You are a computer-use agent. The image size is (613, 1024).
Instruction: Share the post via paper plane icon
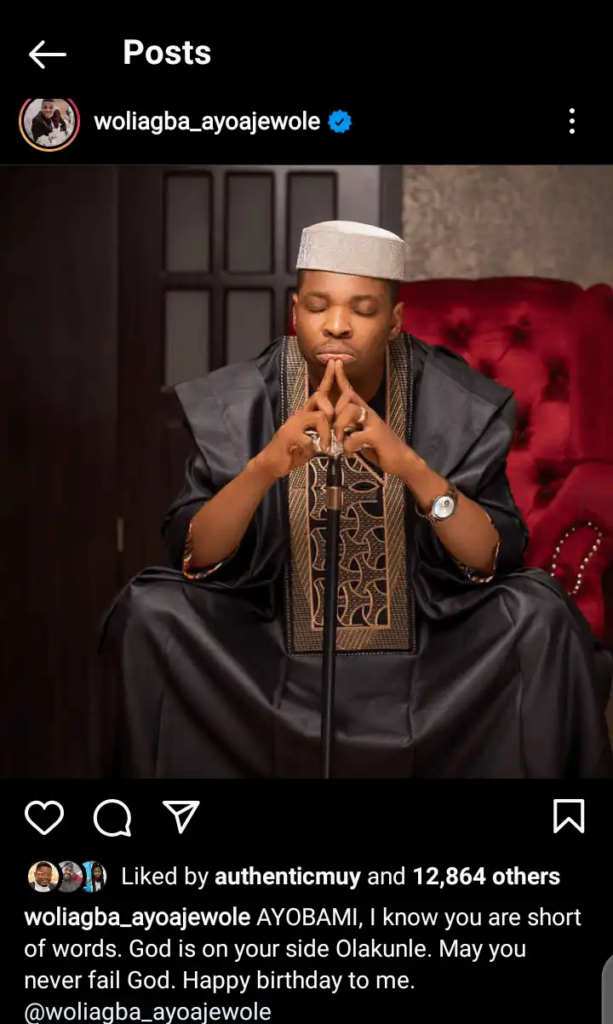(181, 816)
